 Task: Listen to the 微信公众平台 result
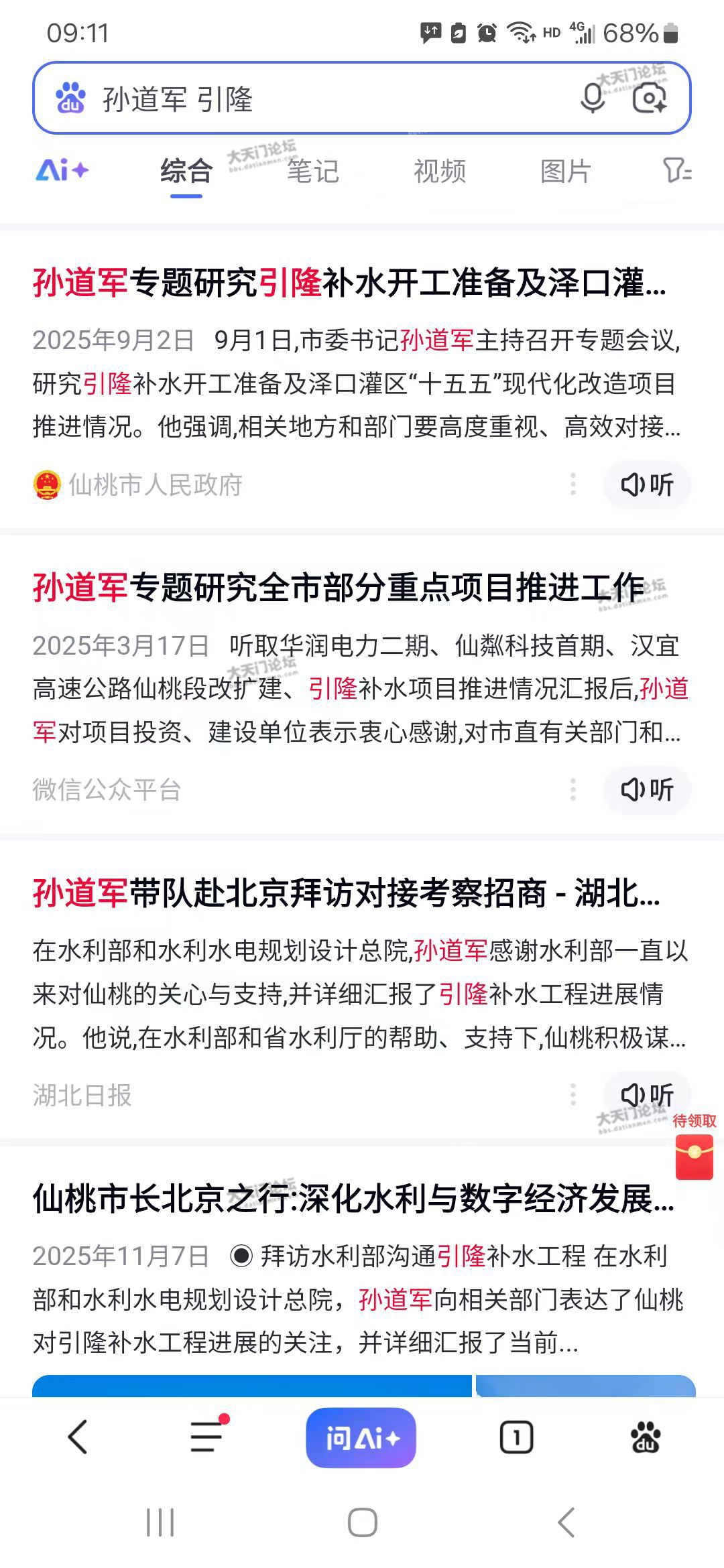tap(647, 790)
